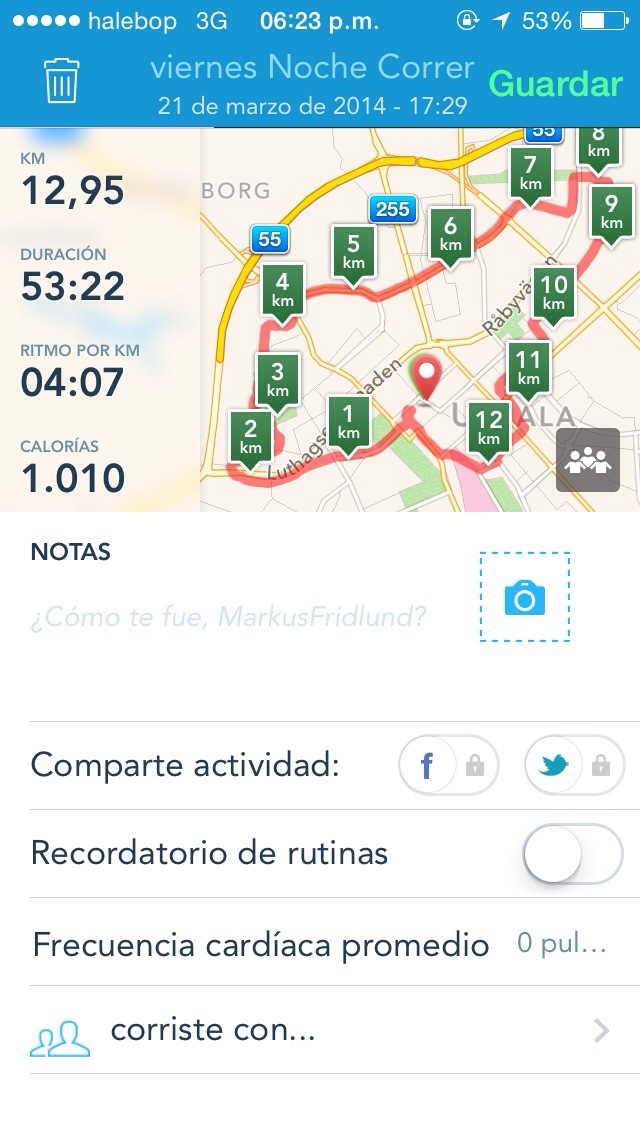640x1136 pixels.
Task: Open the friends icon on the map
Action: coord(587,460)
